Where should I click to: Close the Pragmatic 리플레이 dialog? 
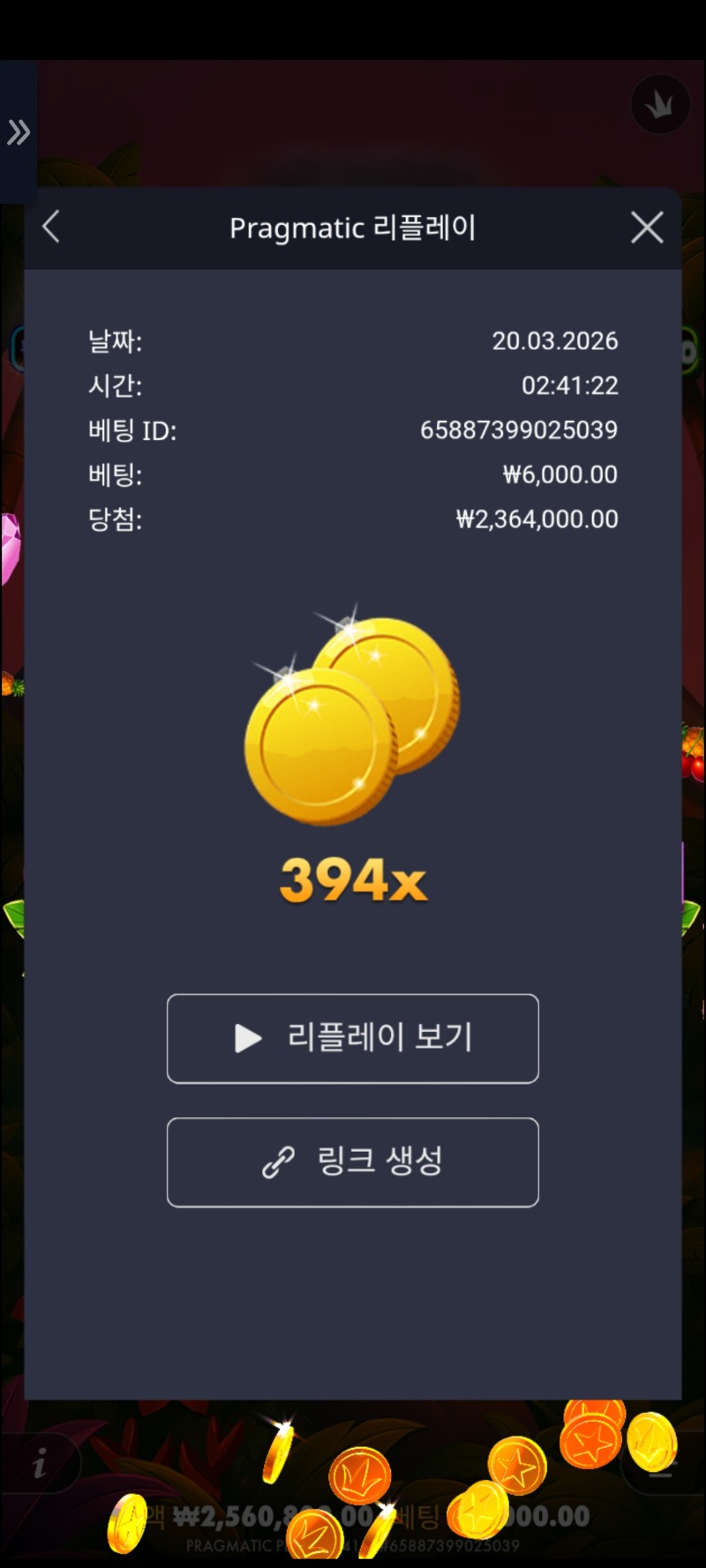[647, 228]
